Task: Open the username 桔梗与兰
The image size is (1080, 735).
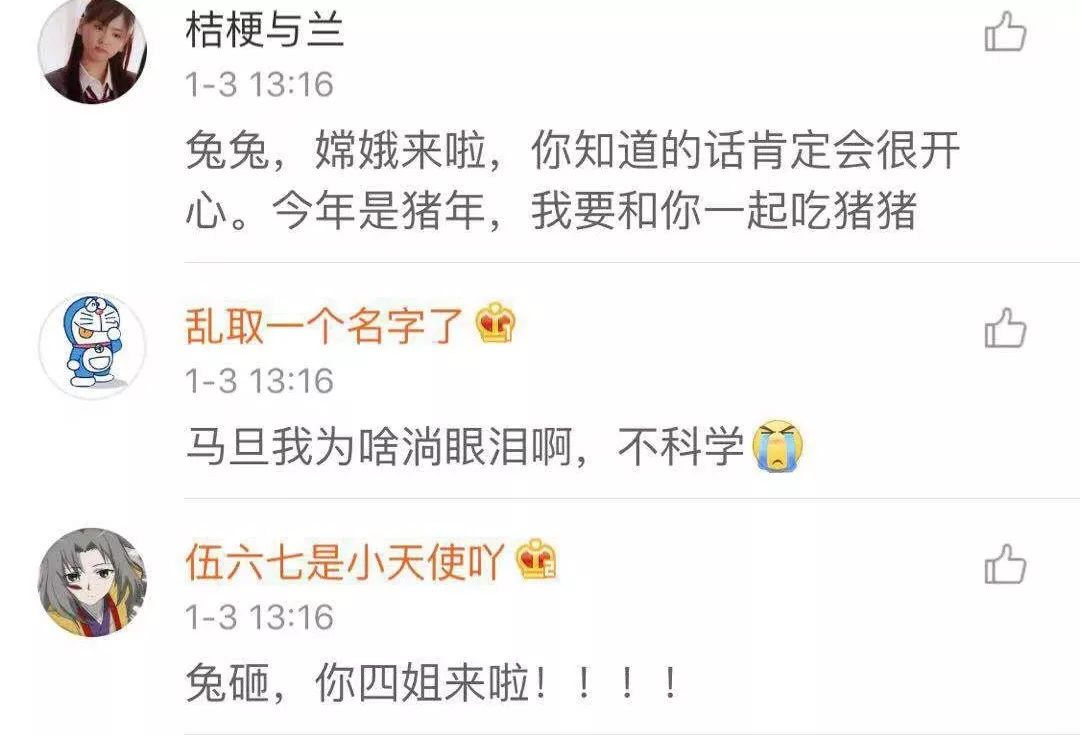Action: [264, 31]
